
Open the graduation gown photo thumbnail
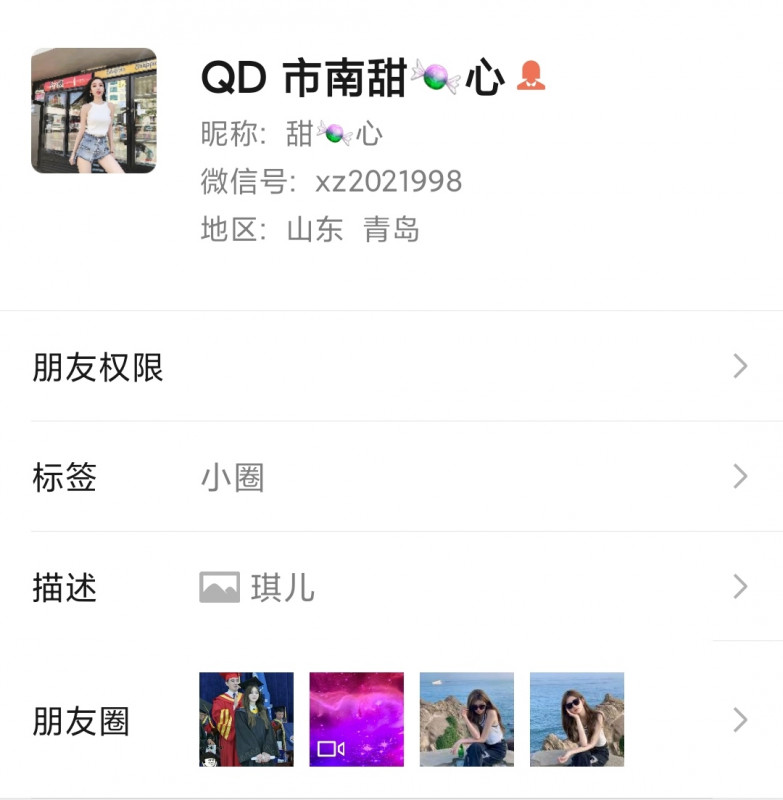click(246, 718)
